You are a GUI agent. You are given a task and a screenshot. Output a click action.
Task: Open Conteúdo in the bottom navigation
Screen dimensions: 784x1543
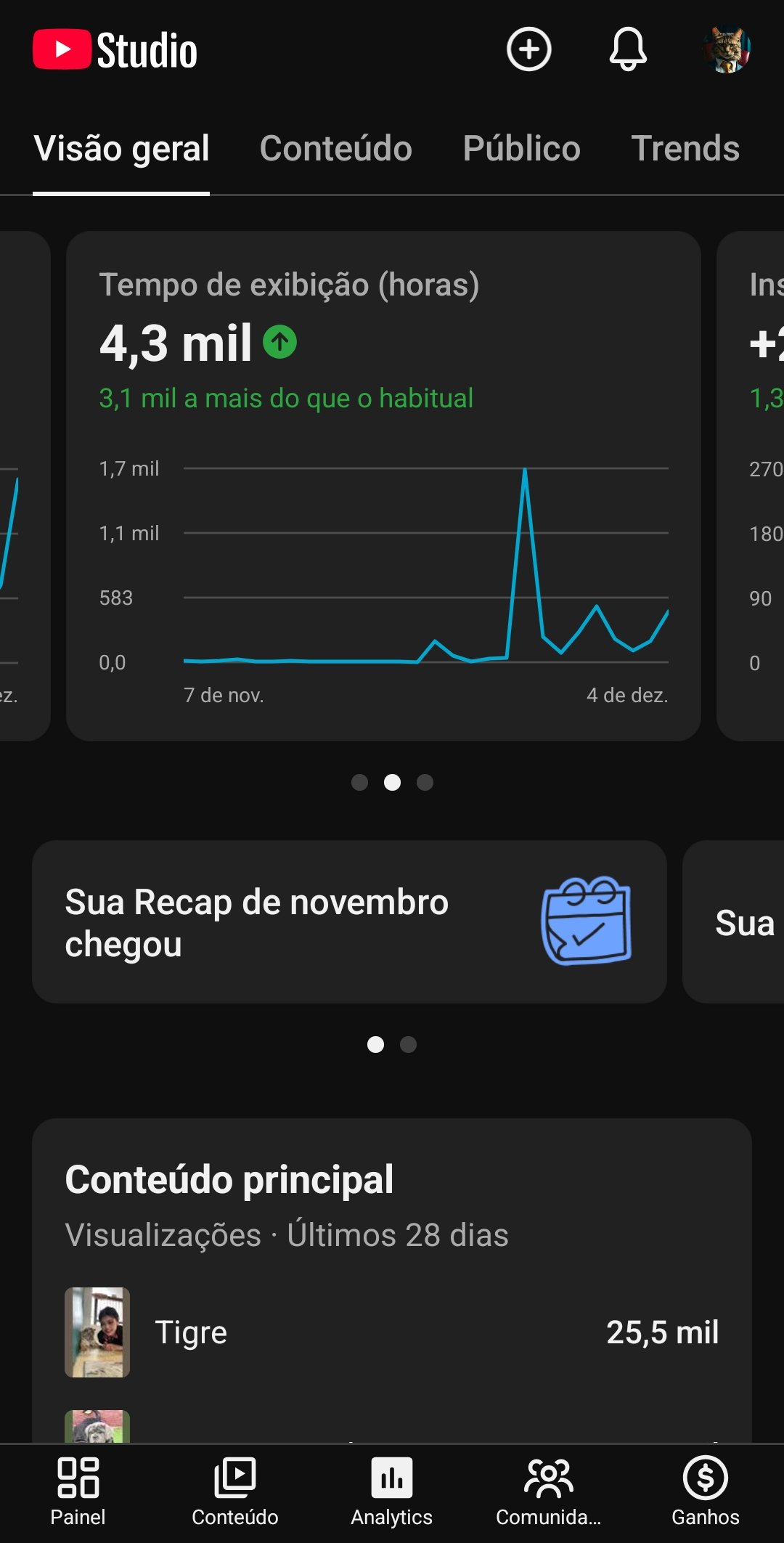pyautogui.click(x=234, y=1492)
